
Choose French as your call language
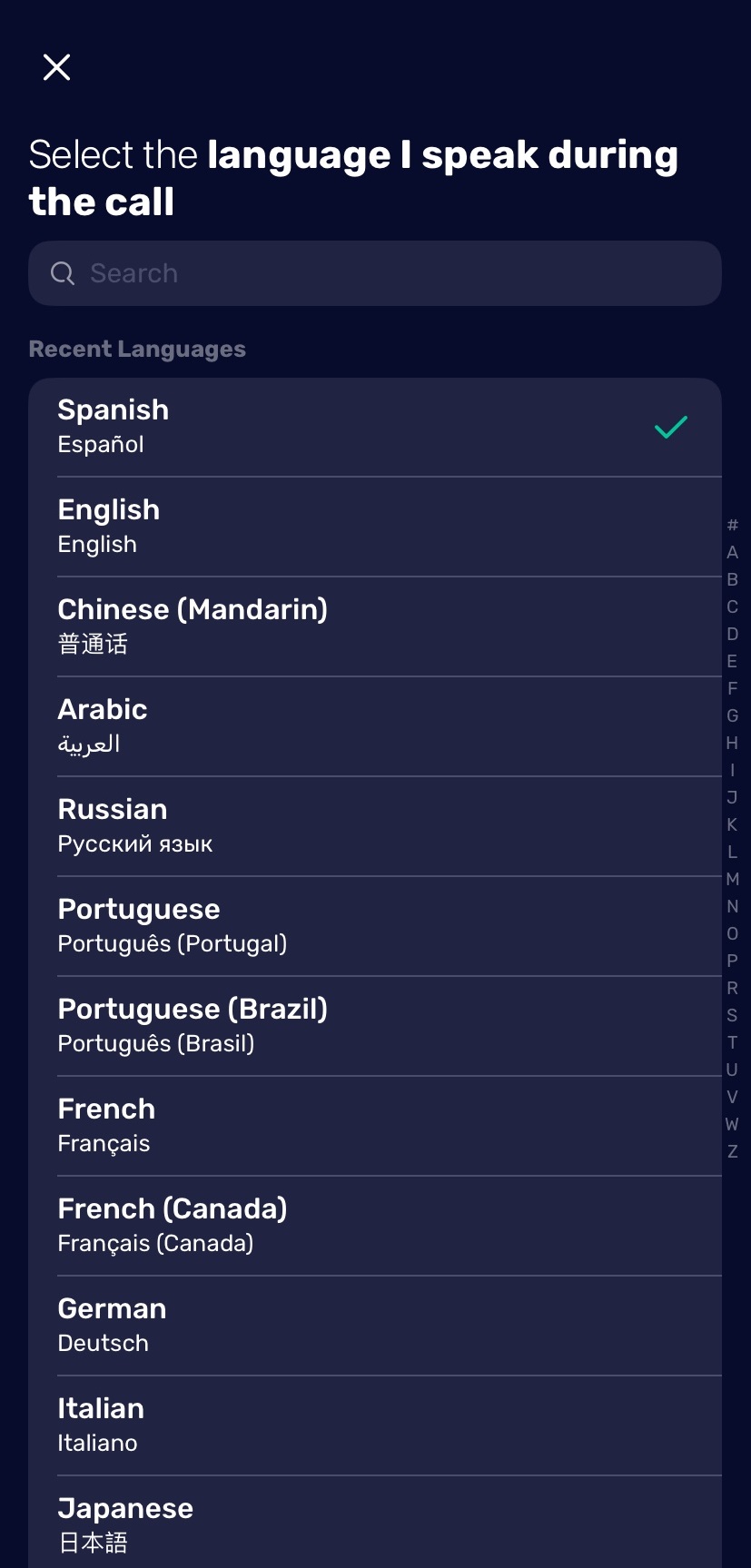coord(272,1124)
